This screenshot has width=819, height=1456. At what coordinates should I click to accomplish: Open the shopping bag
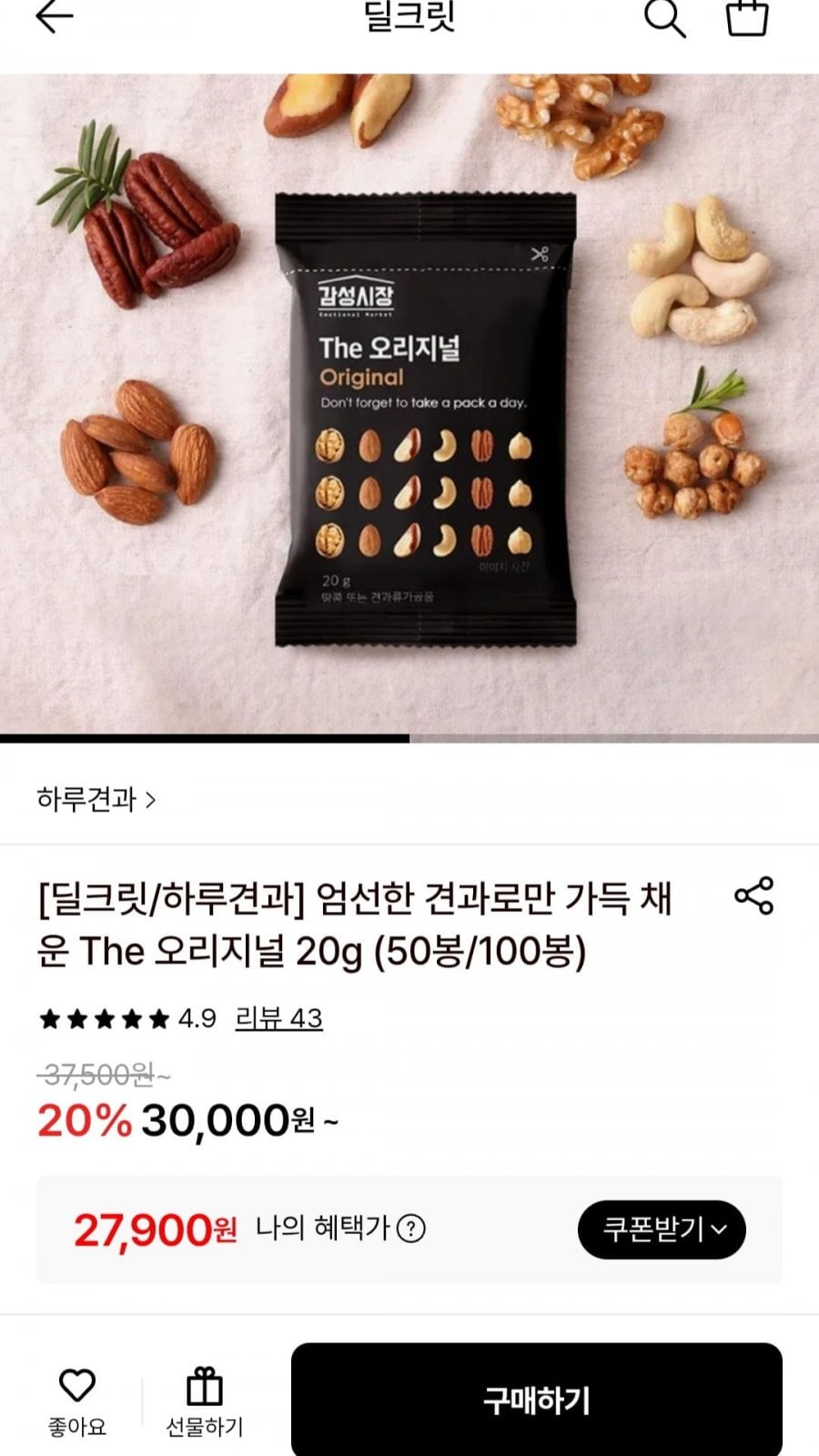tap(747, 17)
